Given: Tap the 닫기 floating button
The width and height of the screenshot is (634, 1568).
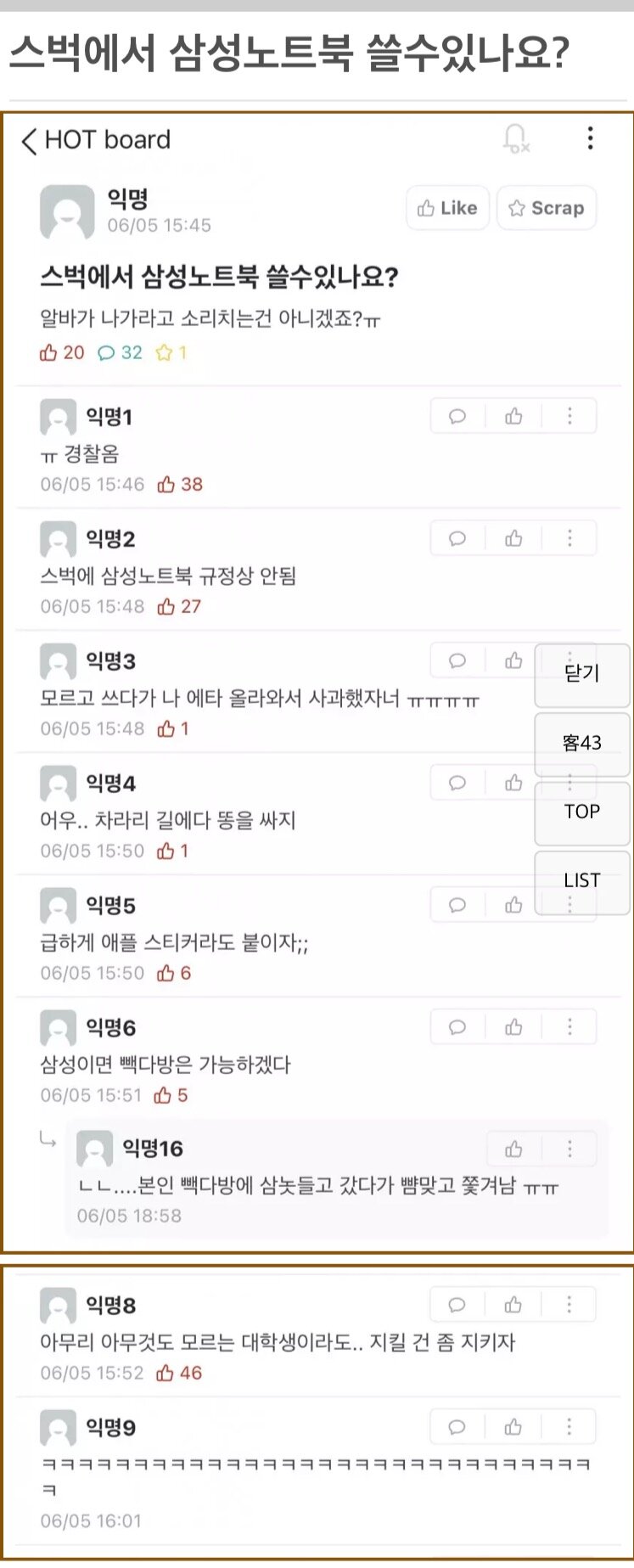Looking at the screenshot, I should [x=582, y=674].
